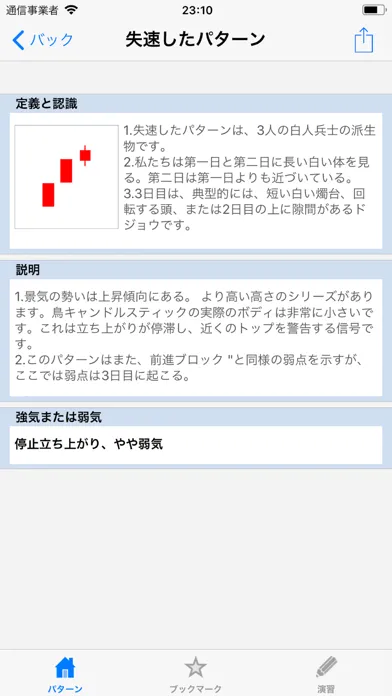This screenshot has height=696, width=392.
Task: Switch to the 演習 tab
Action: [x=326, y=674]
